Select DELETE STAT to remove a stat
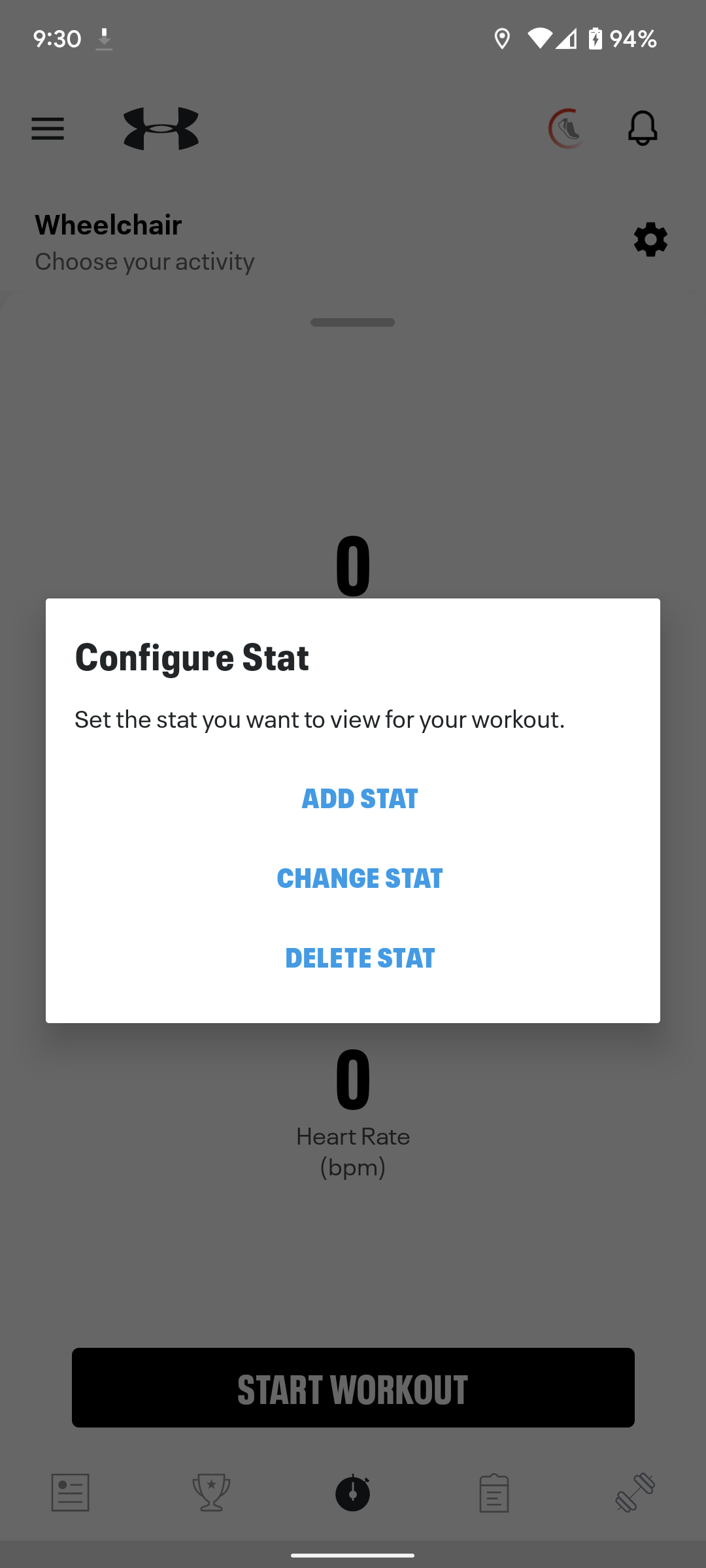Image resolution: width=706 pixels, height=1568 pixels. (x=359, y=958)
